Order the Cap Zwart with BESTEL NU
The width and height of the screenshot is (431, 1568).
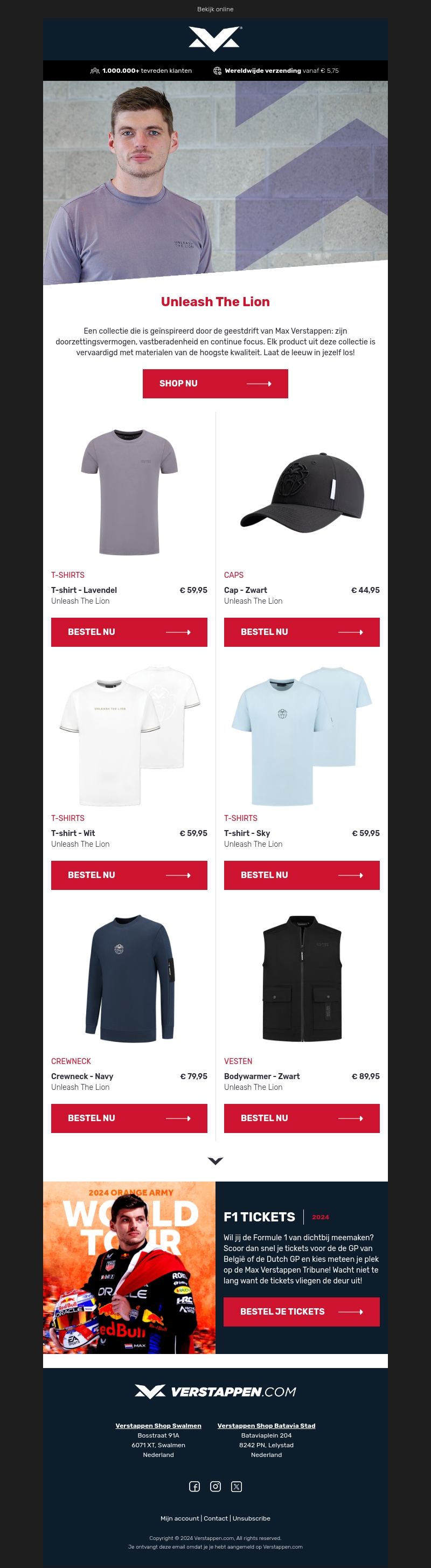point(301,632)
